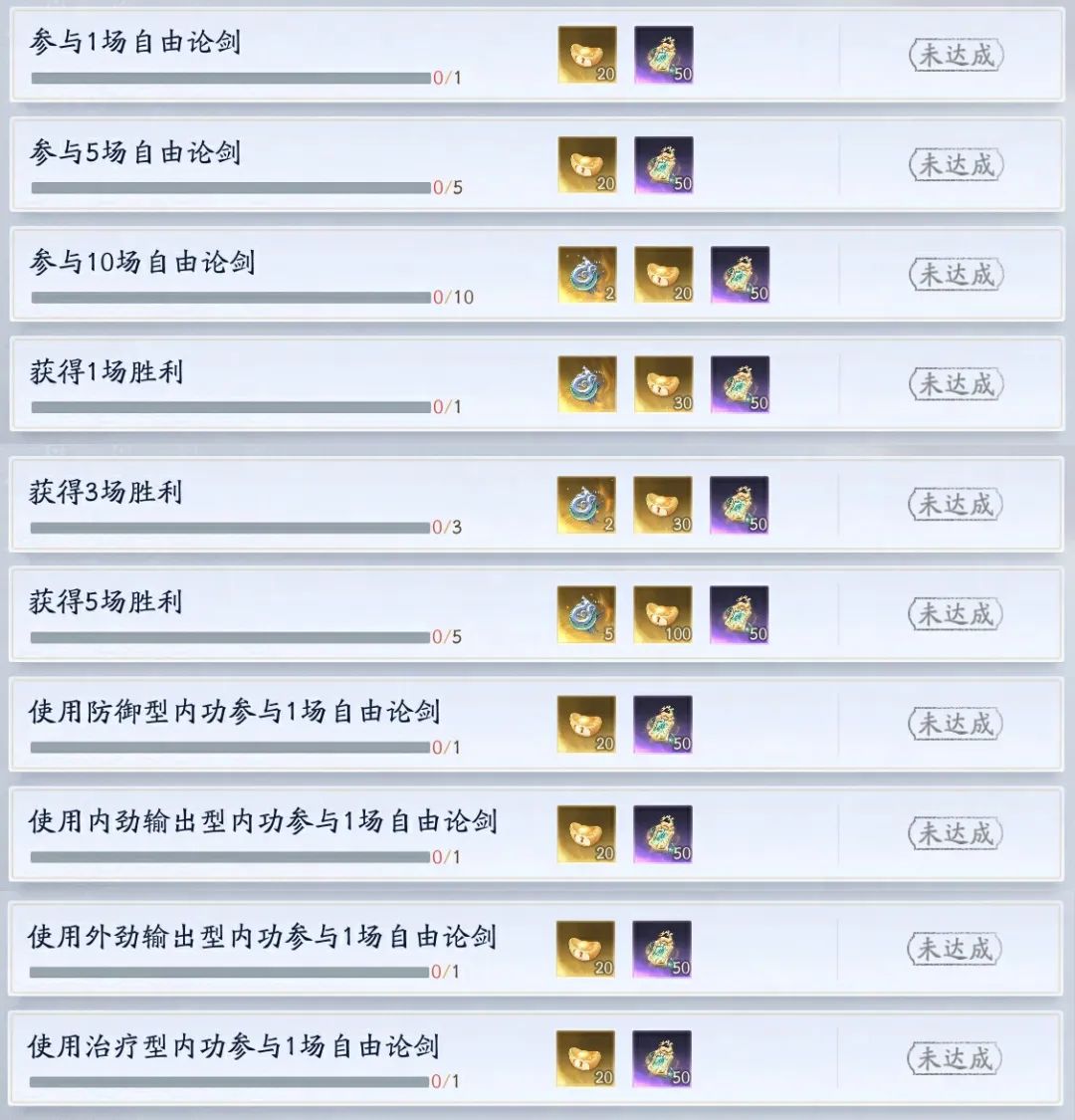Tap the blue ring reward for 参与10场自由论剑
This screenshot has width=1075, height=1120.
coord(587,275)
